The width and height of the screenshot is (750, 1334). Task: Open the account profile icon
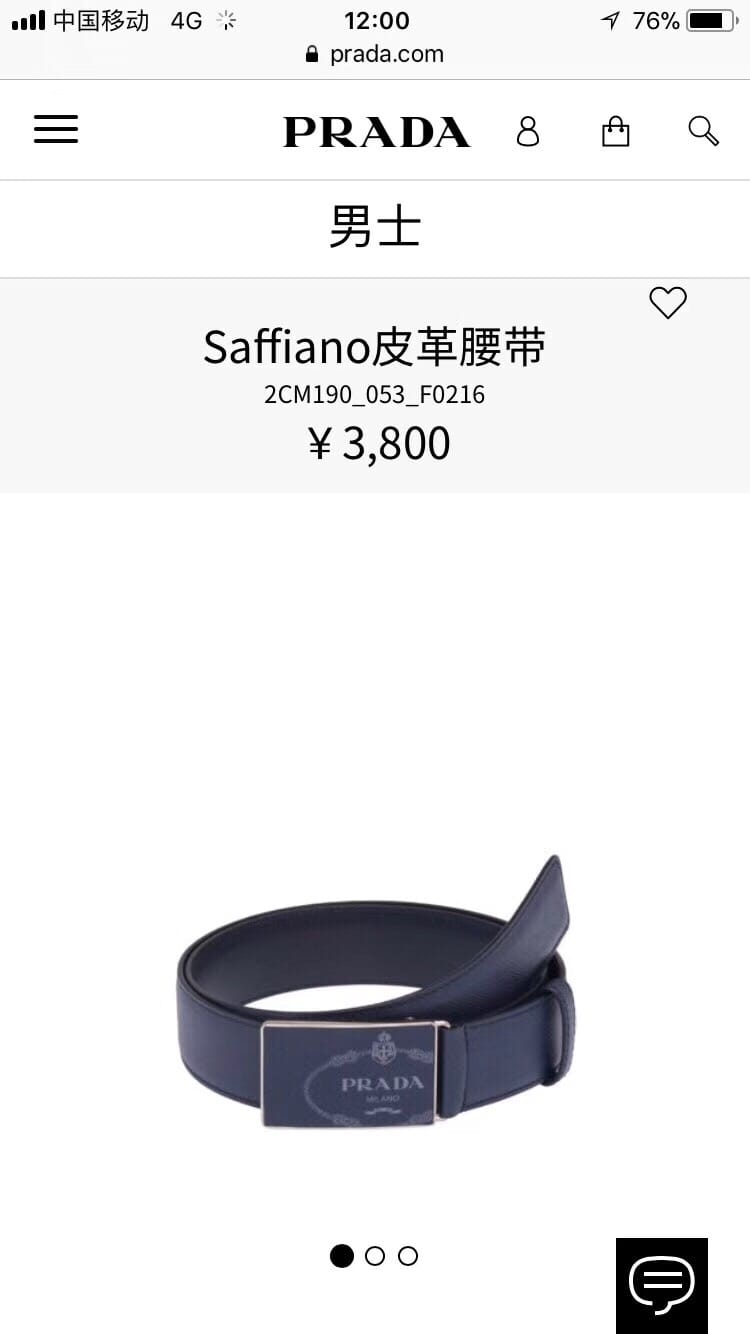click(528, 131)
